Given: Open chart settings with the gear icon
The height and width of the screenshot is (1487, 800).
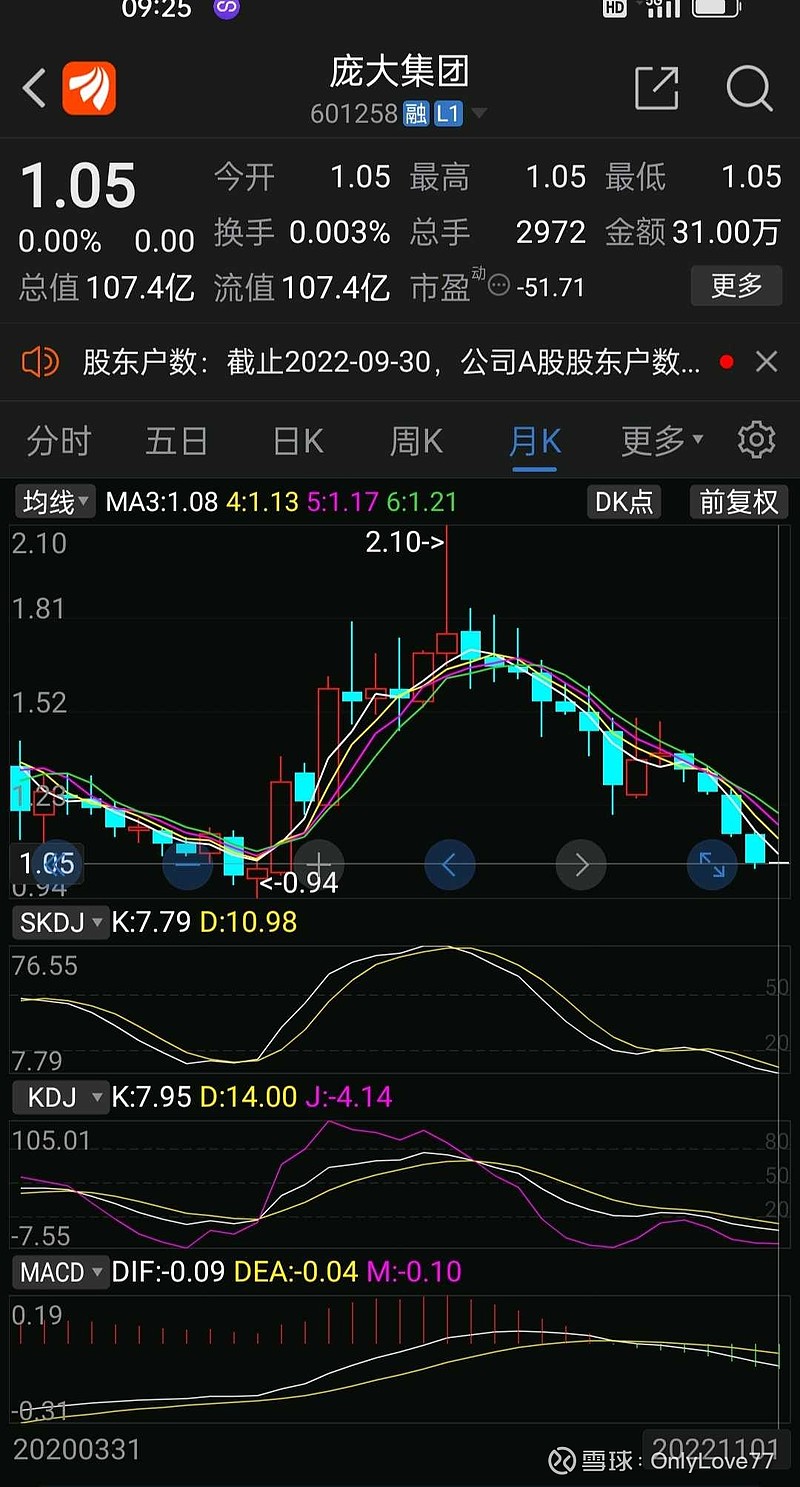Looking at the screenshot, I should [x=756, y=440].
